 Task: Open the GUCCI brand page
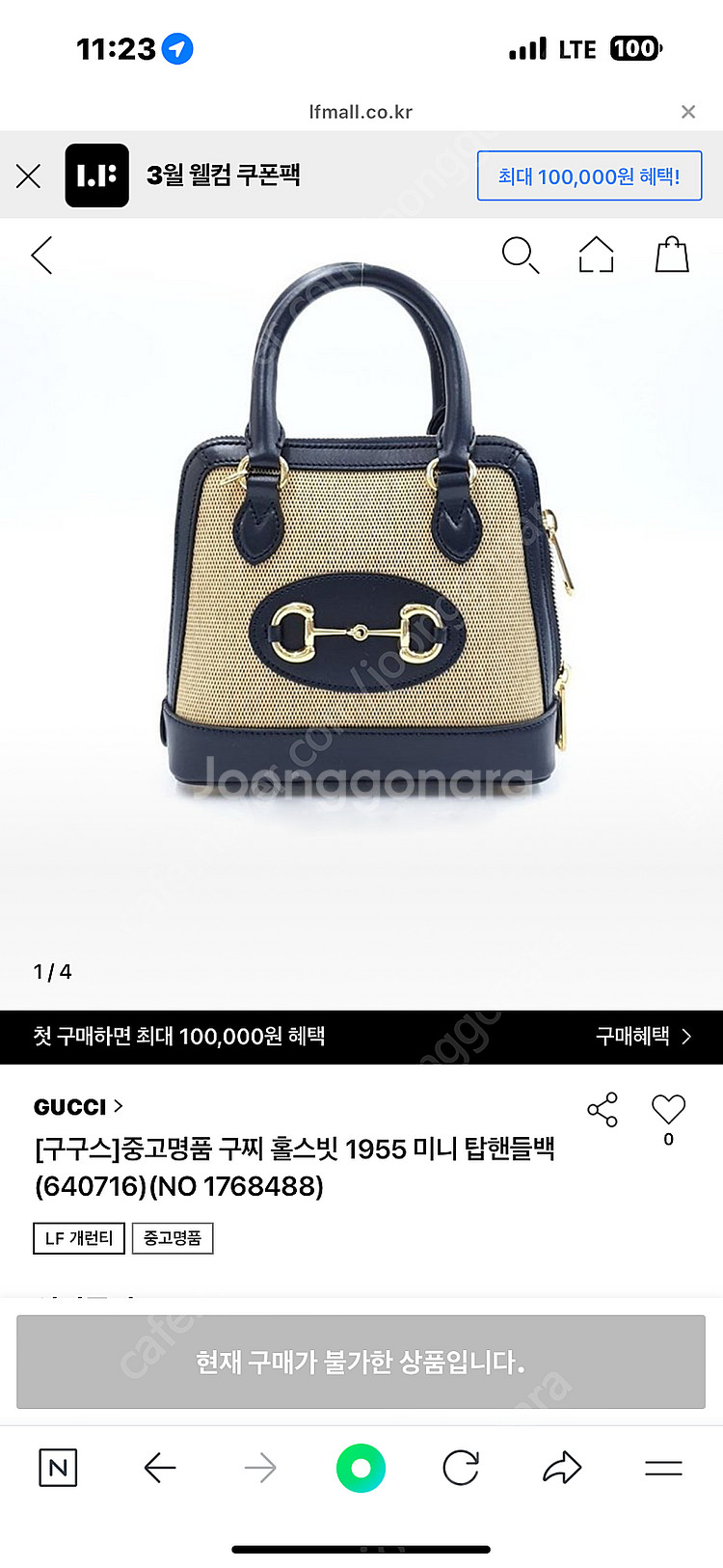coord(78,1107)
